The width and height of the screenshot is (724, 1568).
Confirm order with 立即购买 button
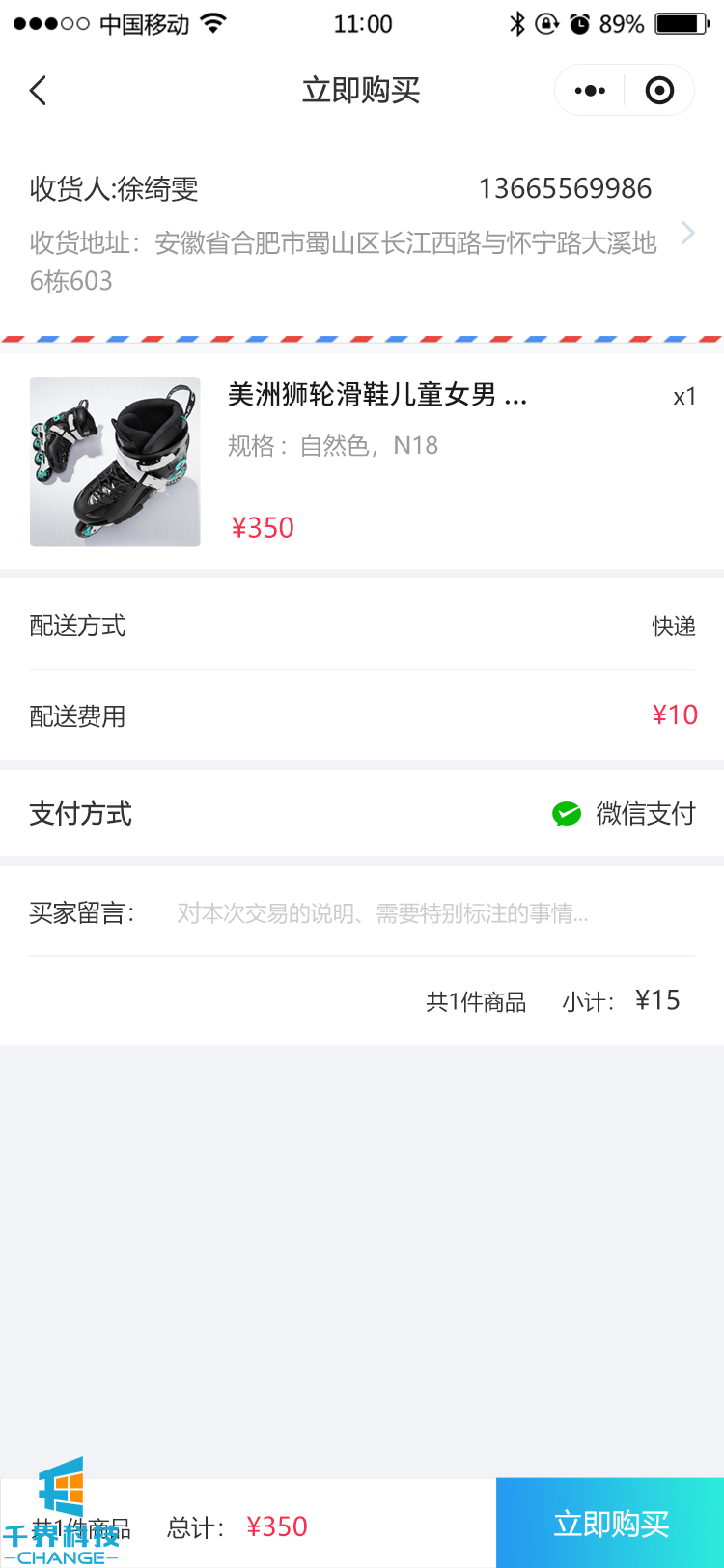point(610,1524)
